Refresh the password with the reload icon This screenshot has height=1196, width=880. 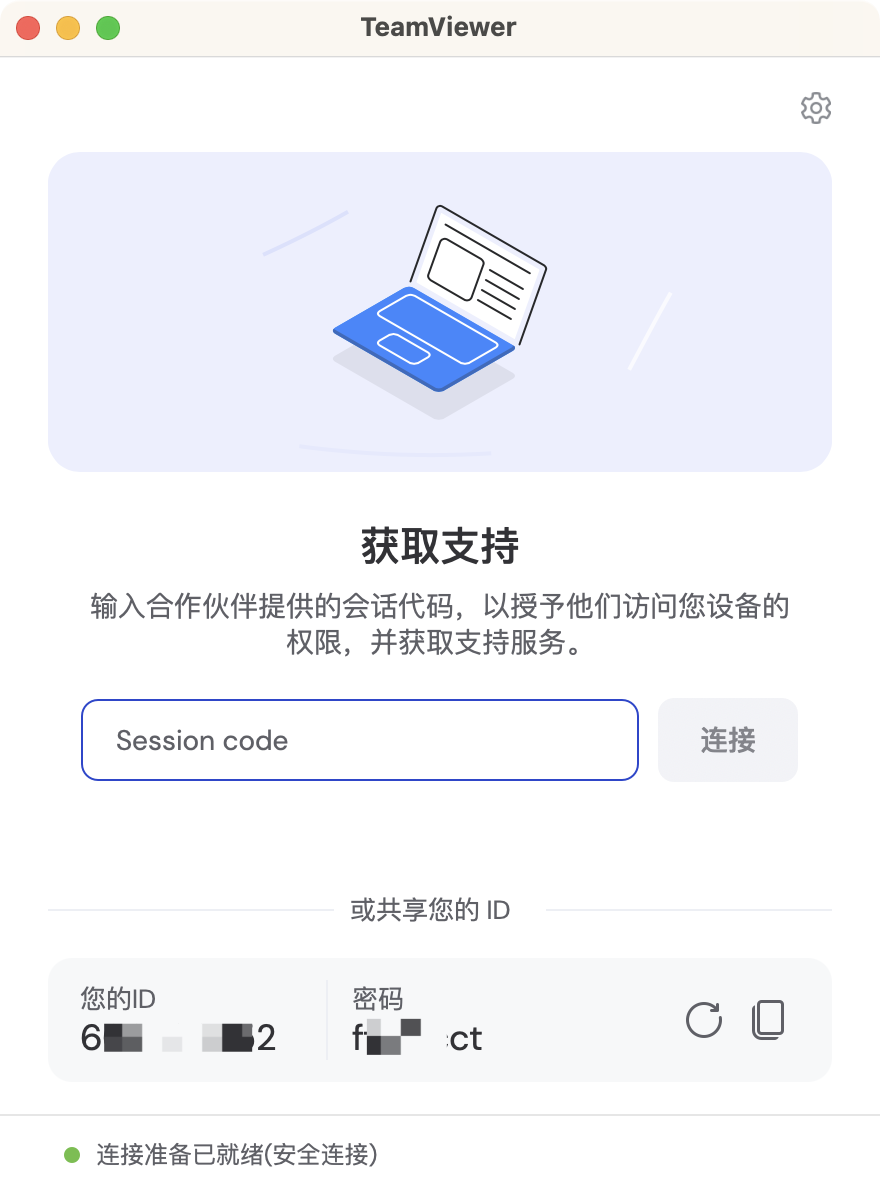tap(704, 1020)
